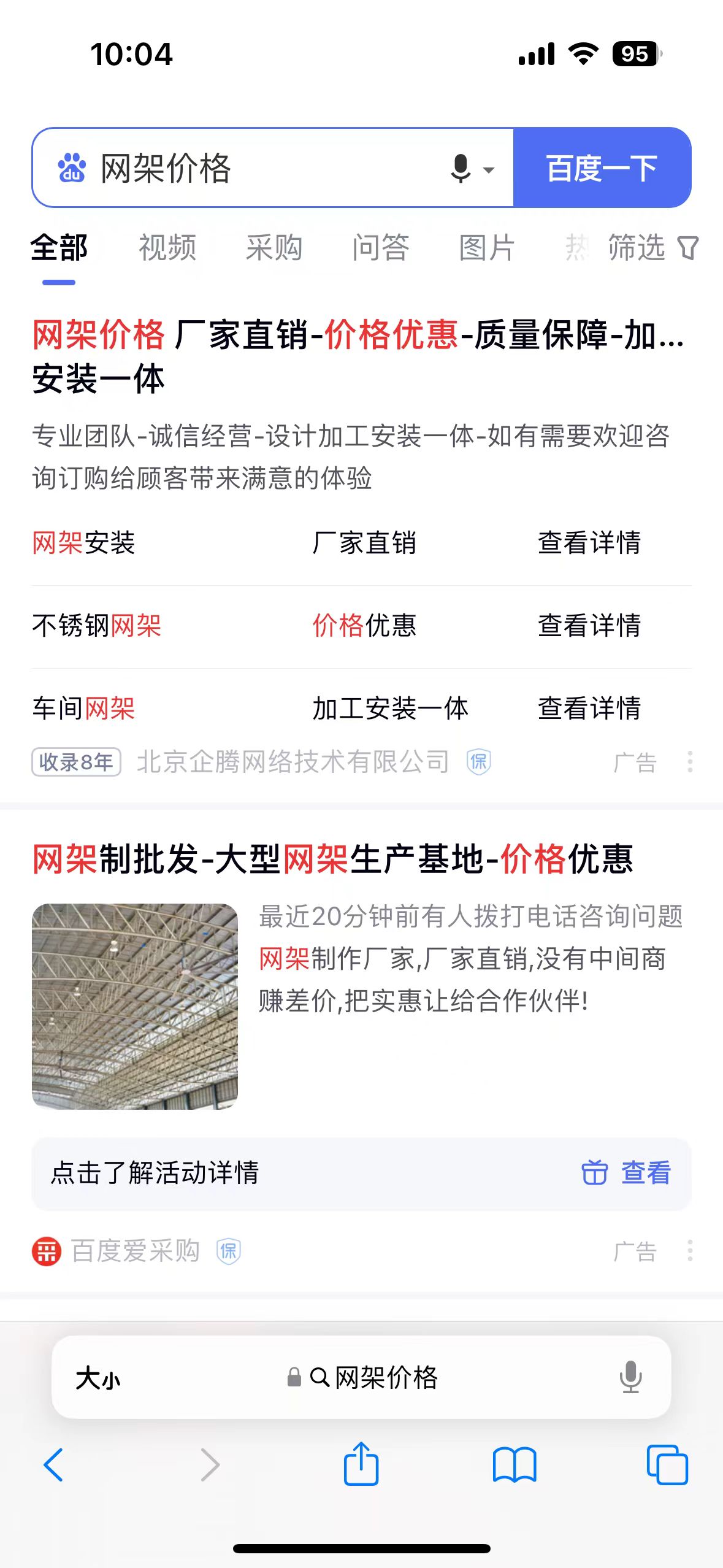Screen dimensions: 723x1568
Task: Switch to the 采购 tab
Action: tap(274, 248)
